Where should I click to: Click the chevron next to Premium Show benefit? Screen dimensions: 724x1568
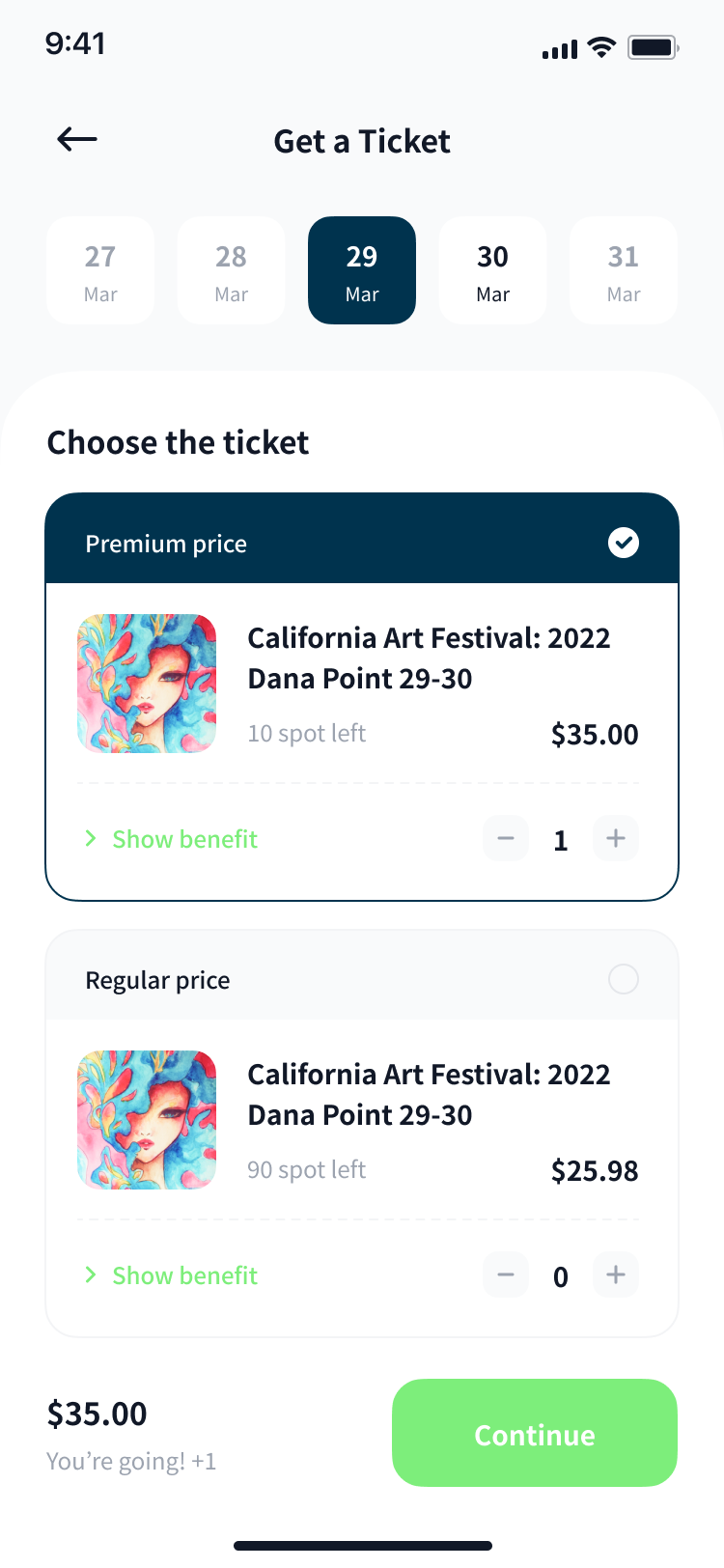pos(90,838)
